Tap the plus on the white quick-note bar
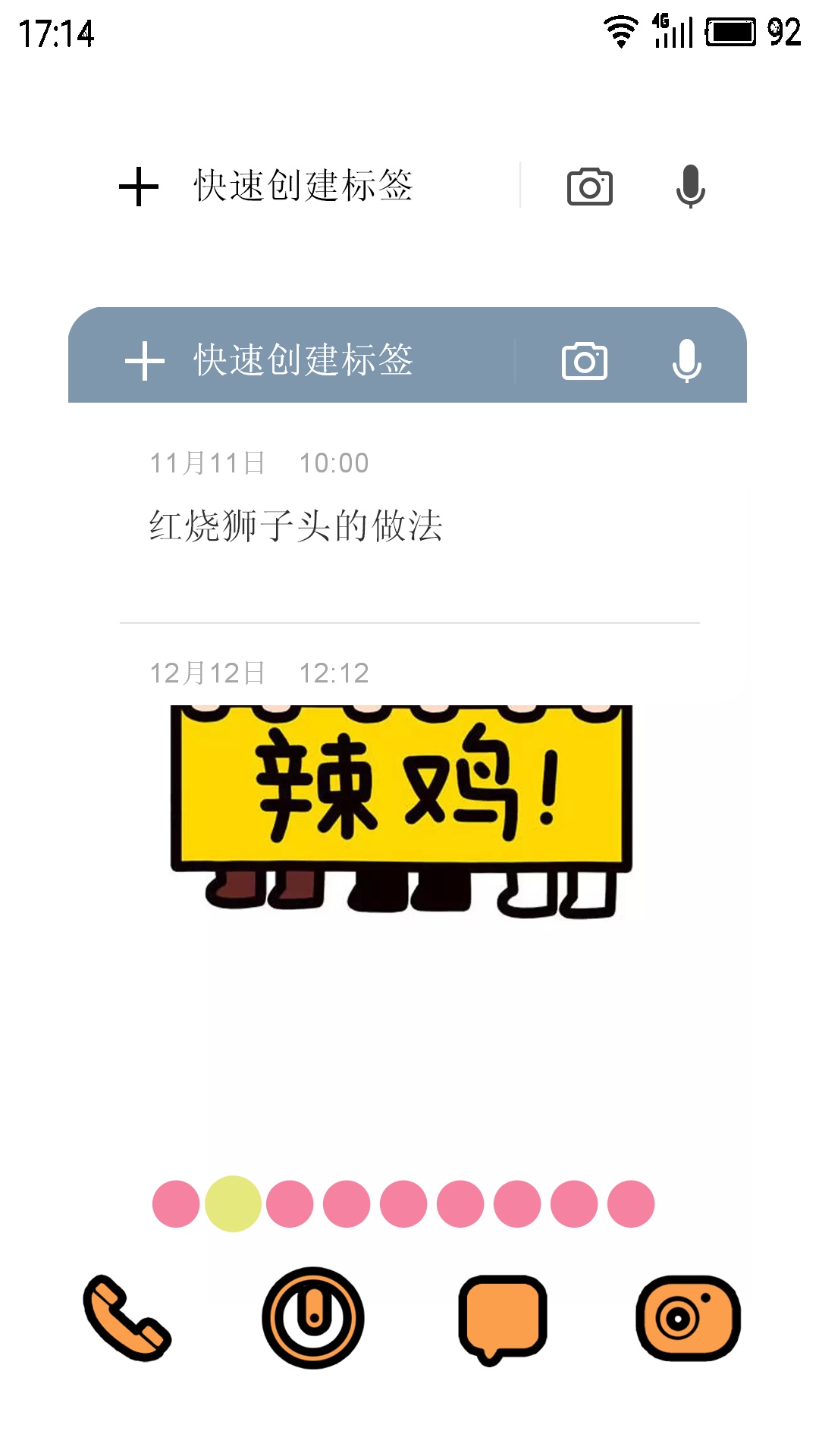Viewport: 819px width, 1456px height. pyautogui.click(x=139, y=187)
